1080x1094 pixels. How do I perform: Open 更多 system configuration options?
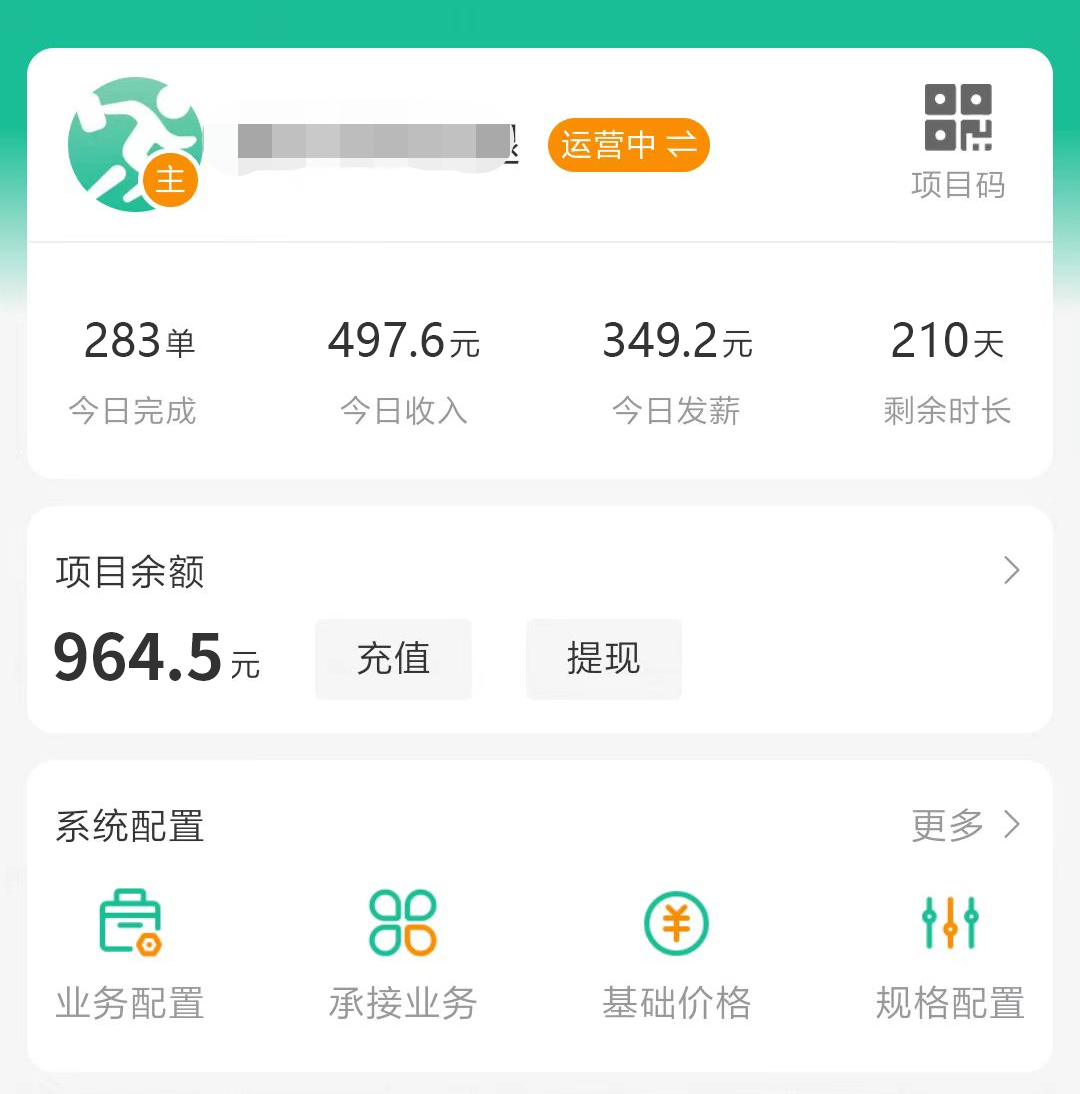point(966,825)
